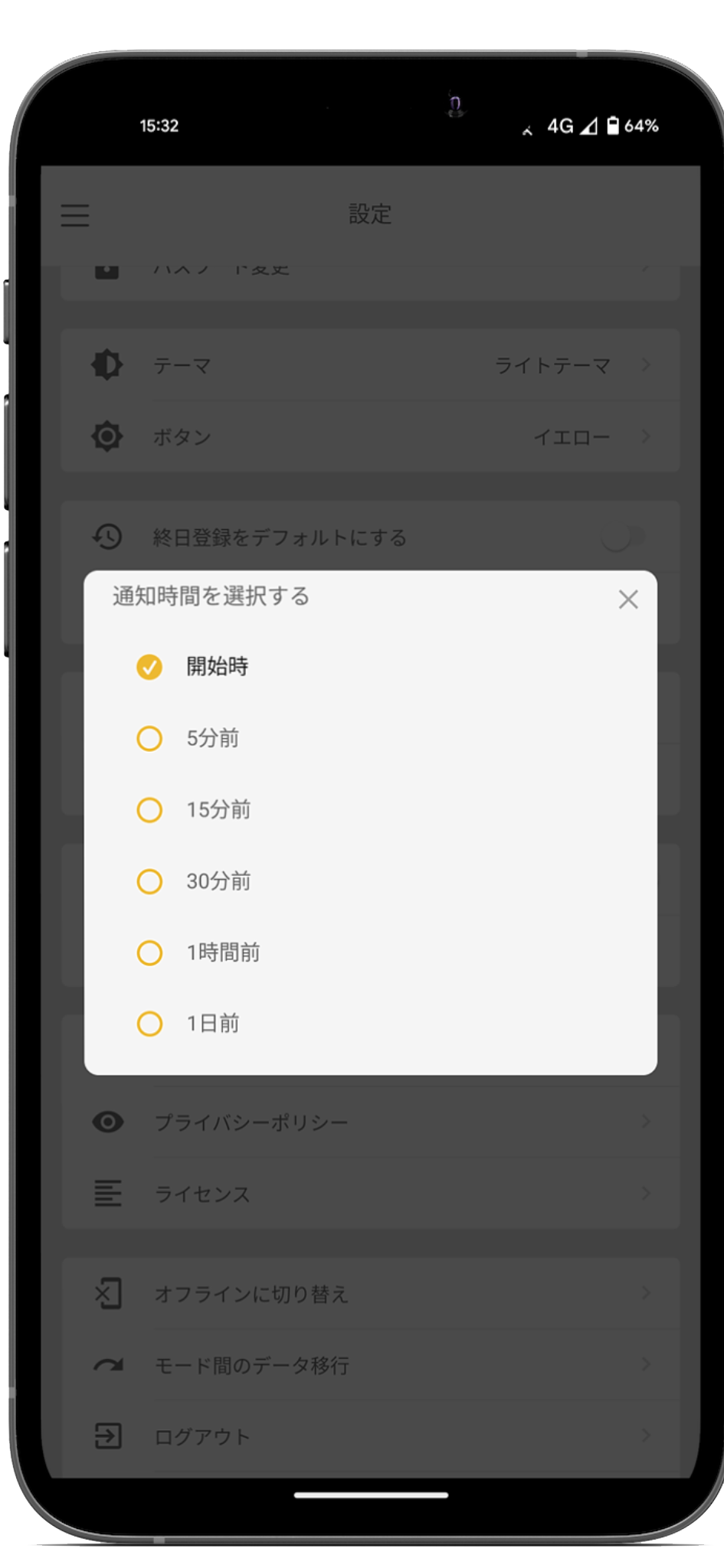Viewport: 724px width, 1568px height.
Task: Choose 5分前 notification time
Action: pos(370,738)
